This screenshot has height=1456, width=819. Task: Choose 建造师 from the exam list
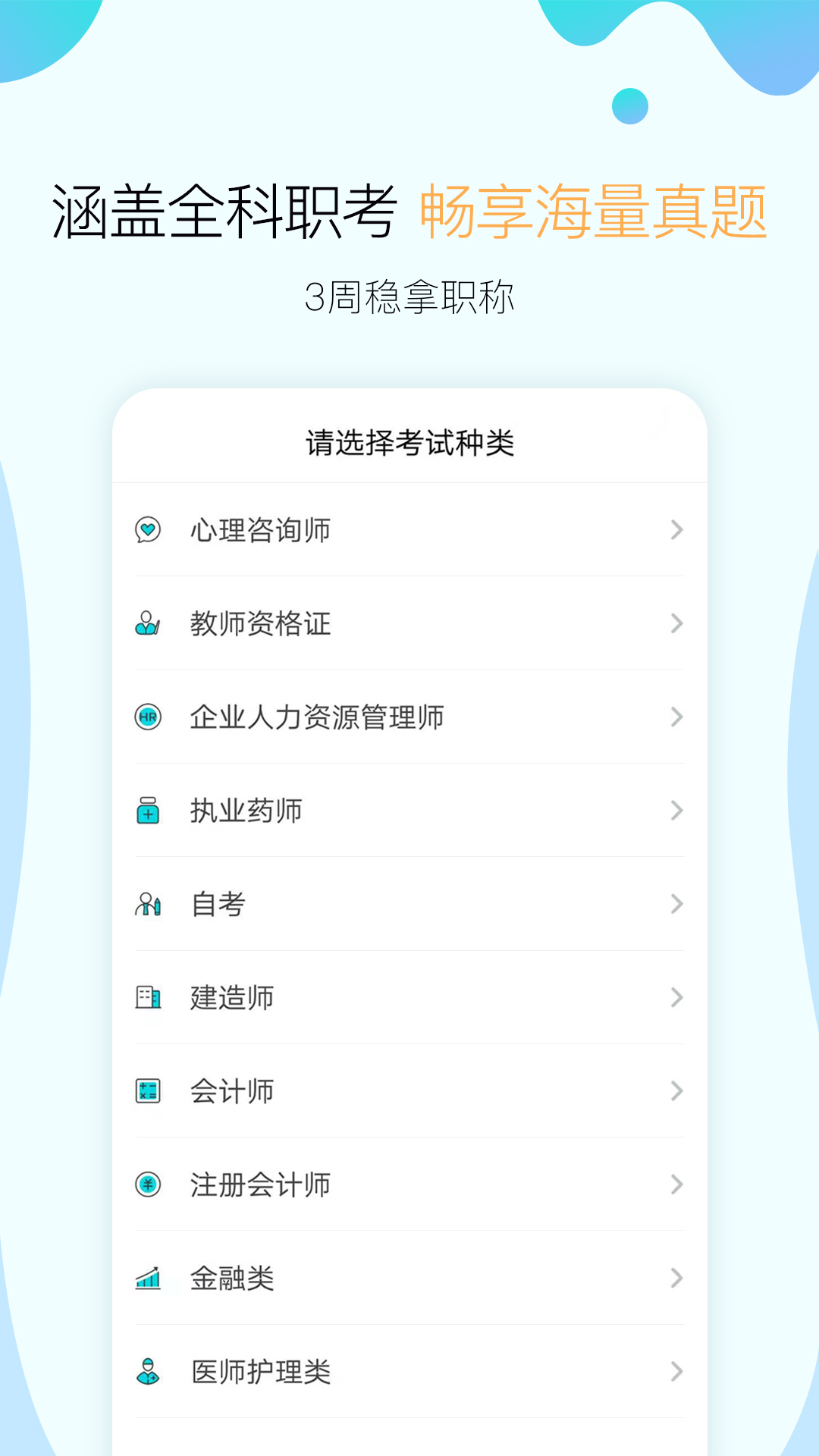click(233, 998)
